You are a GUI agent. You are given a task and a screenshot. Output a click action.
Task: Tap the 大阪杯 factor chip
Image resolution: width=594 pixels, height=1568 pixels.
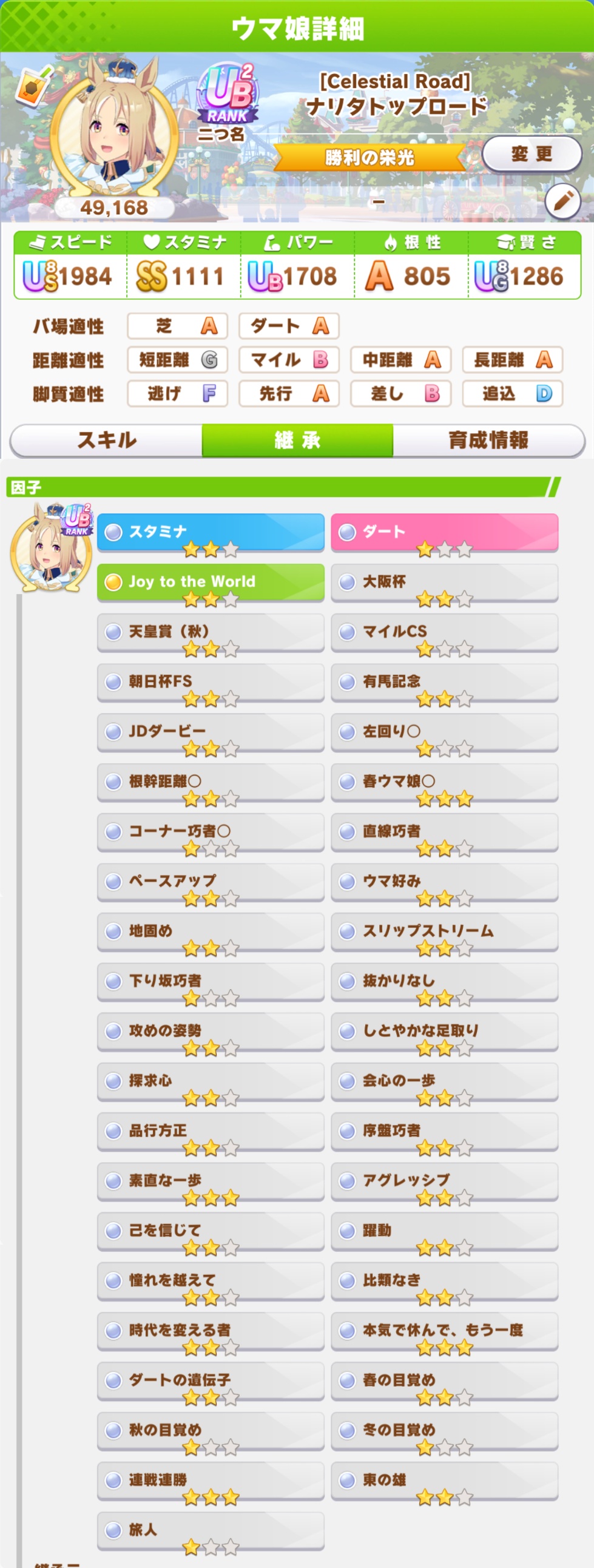444,582
